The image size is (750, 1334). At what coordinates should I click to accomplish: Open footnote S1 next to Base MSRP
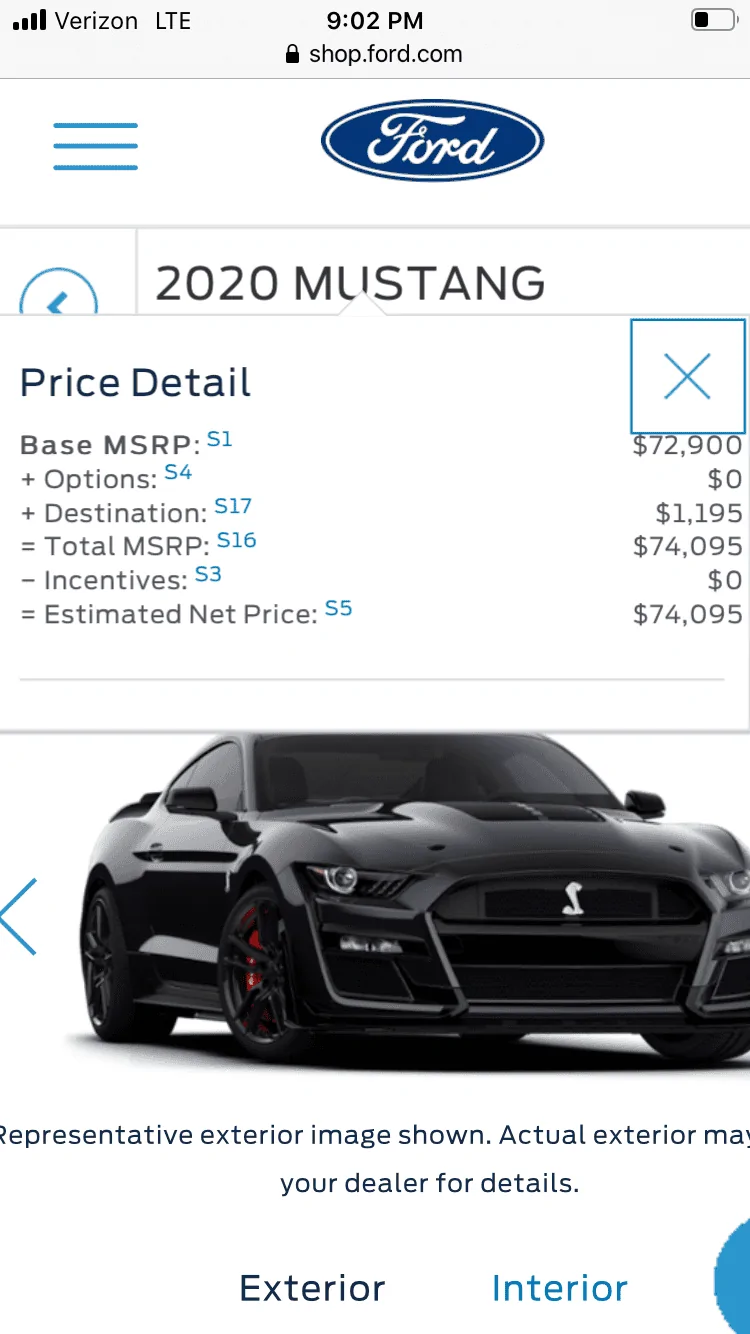[x=219, y=439]
